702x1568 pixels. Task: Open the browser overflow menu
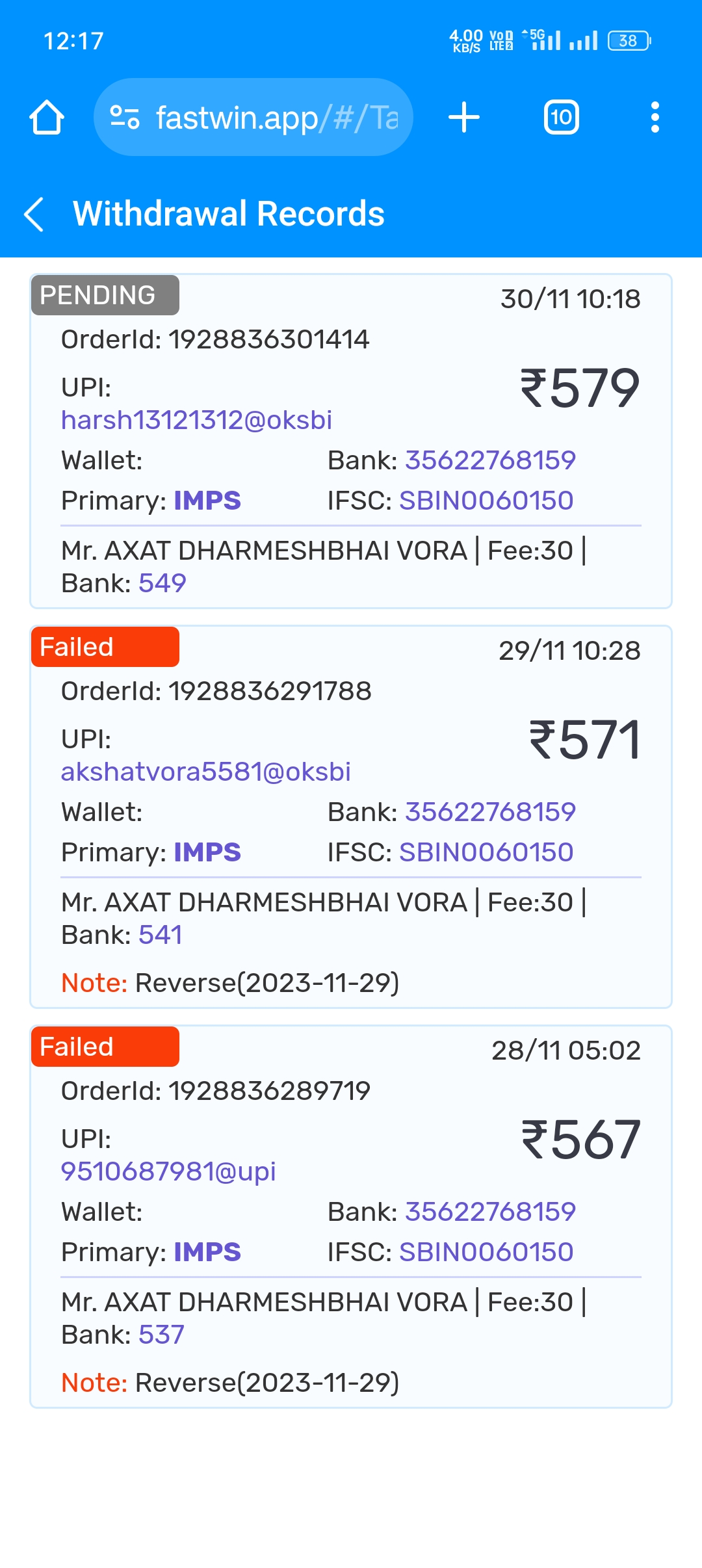click(655, 118)
